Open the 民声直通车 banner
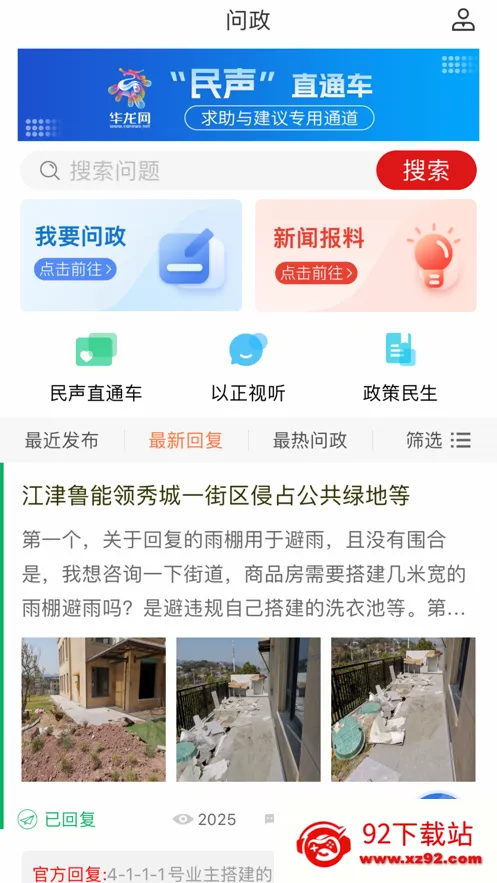 [248, 95]
